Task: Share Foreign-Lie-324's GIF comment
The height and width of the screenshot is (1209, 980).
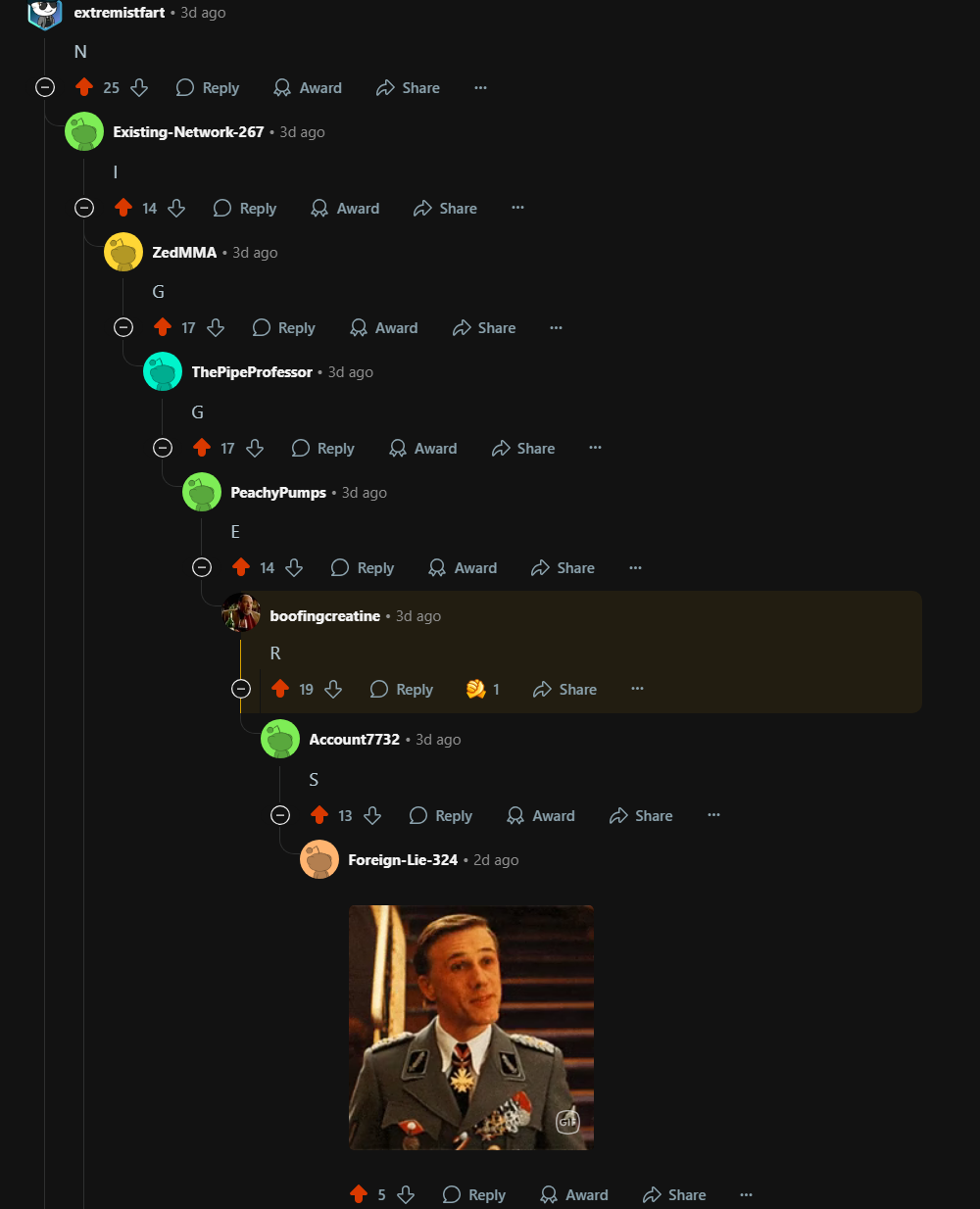Action: point(674,1195)
